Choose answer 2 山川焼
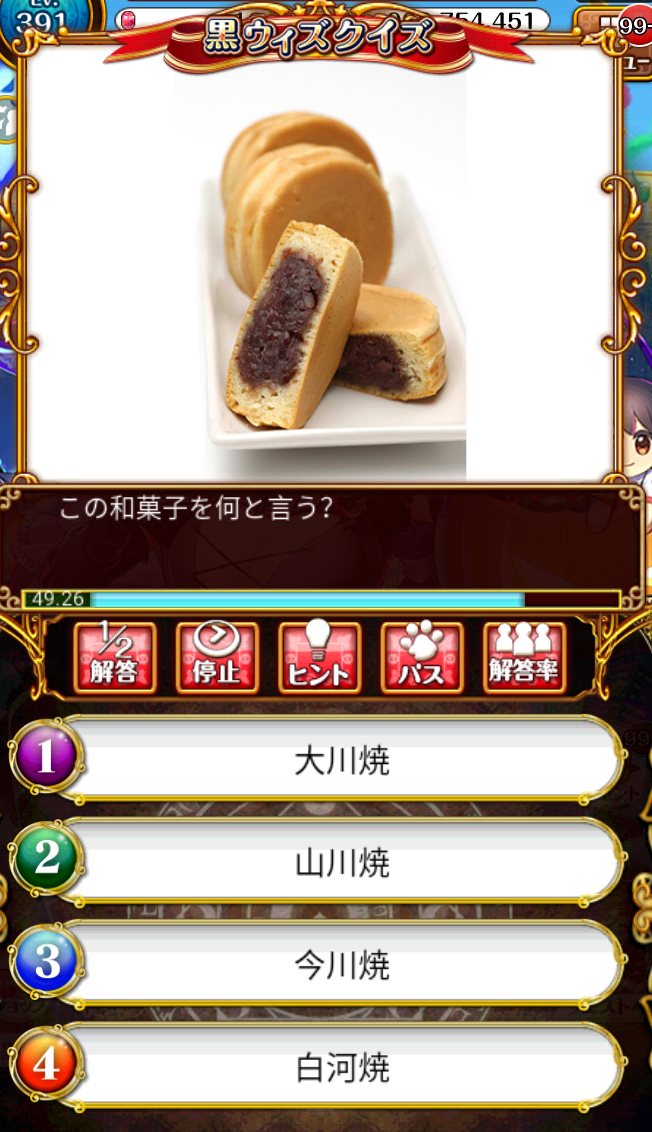Image resolution: width=652 pixels, height=1132 pixels. (x=341, y=862)
